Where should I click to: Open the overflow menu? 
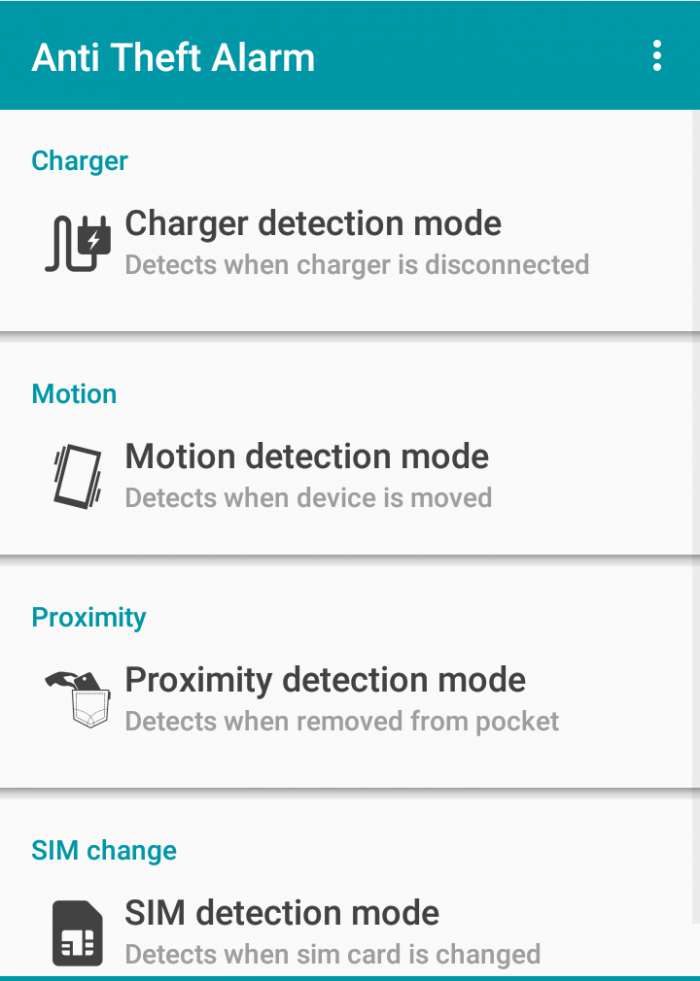(x=656, y=56)
